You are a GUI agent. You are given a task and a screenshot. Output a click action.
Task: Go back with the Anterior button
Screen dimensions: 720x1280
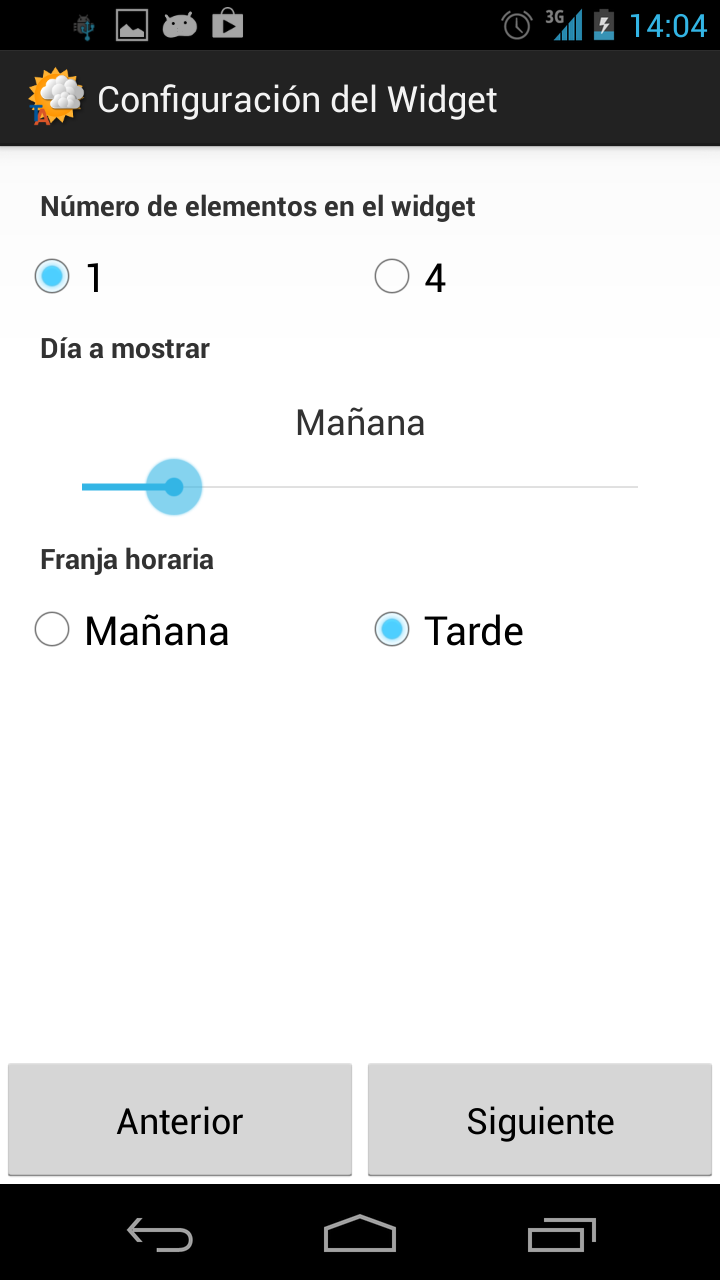click(180, 1120)
